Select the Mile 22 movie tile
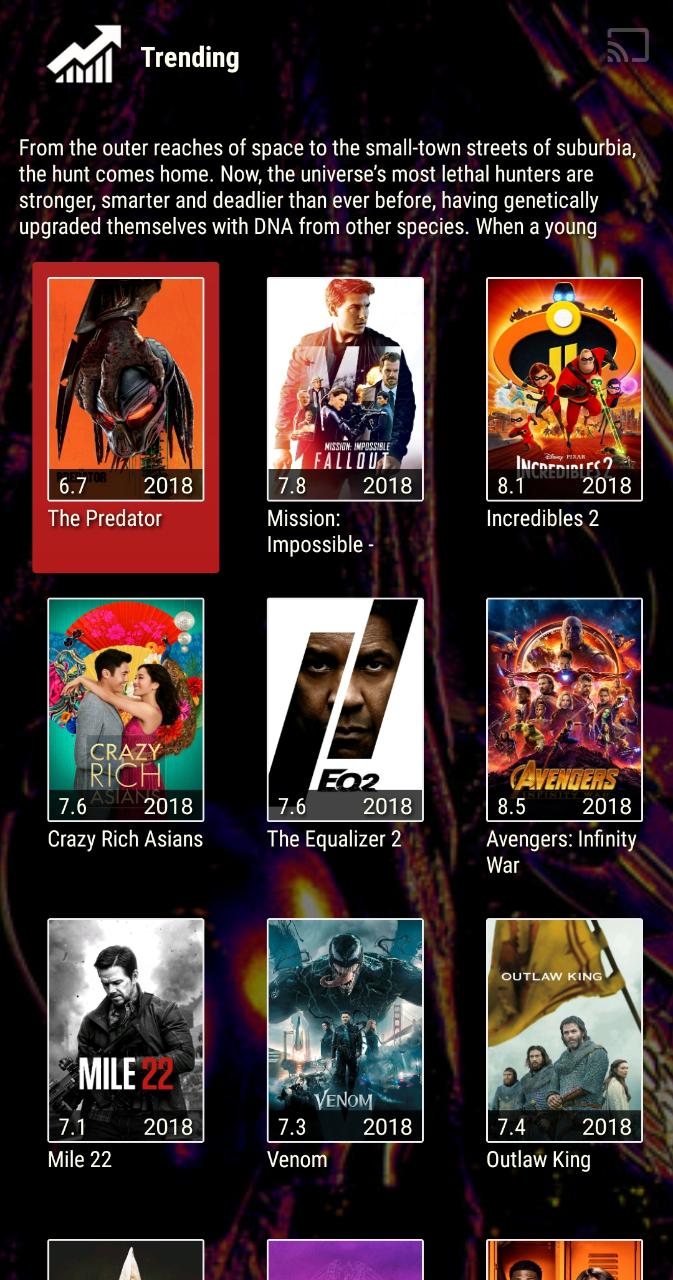 point(126,1030)
